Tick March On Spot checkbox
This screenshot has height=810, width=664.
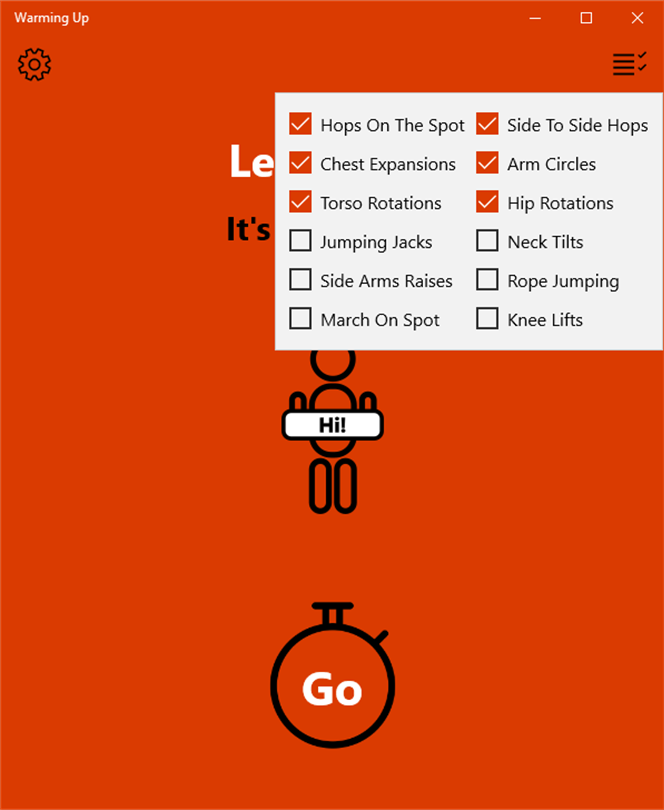[x=300, y=319]
